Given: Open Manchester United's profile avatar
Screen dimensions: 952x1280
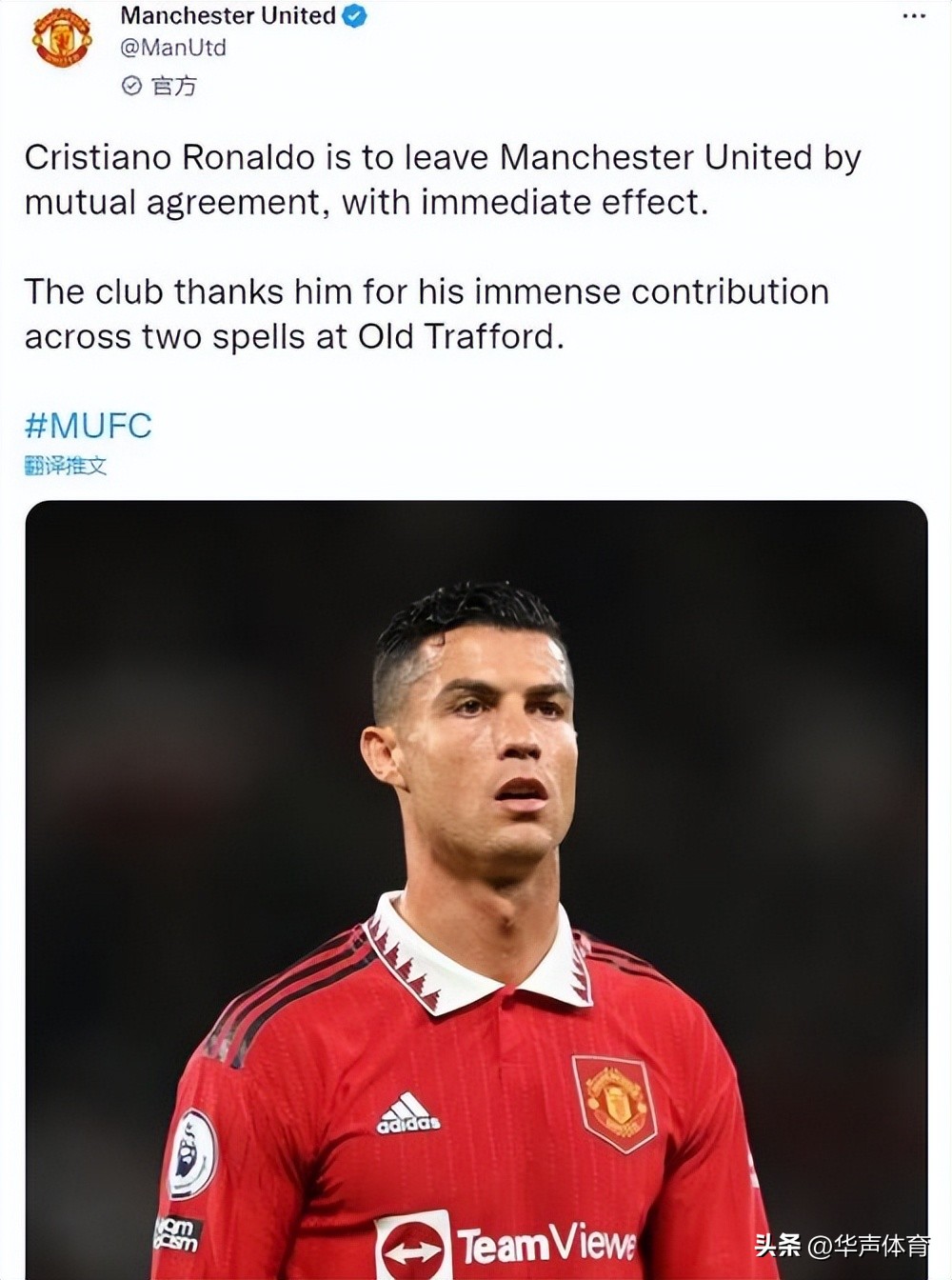Looking at the screenshot, I should [x=62, y=38].
